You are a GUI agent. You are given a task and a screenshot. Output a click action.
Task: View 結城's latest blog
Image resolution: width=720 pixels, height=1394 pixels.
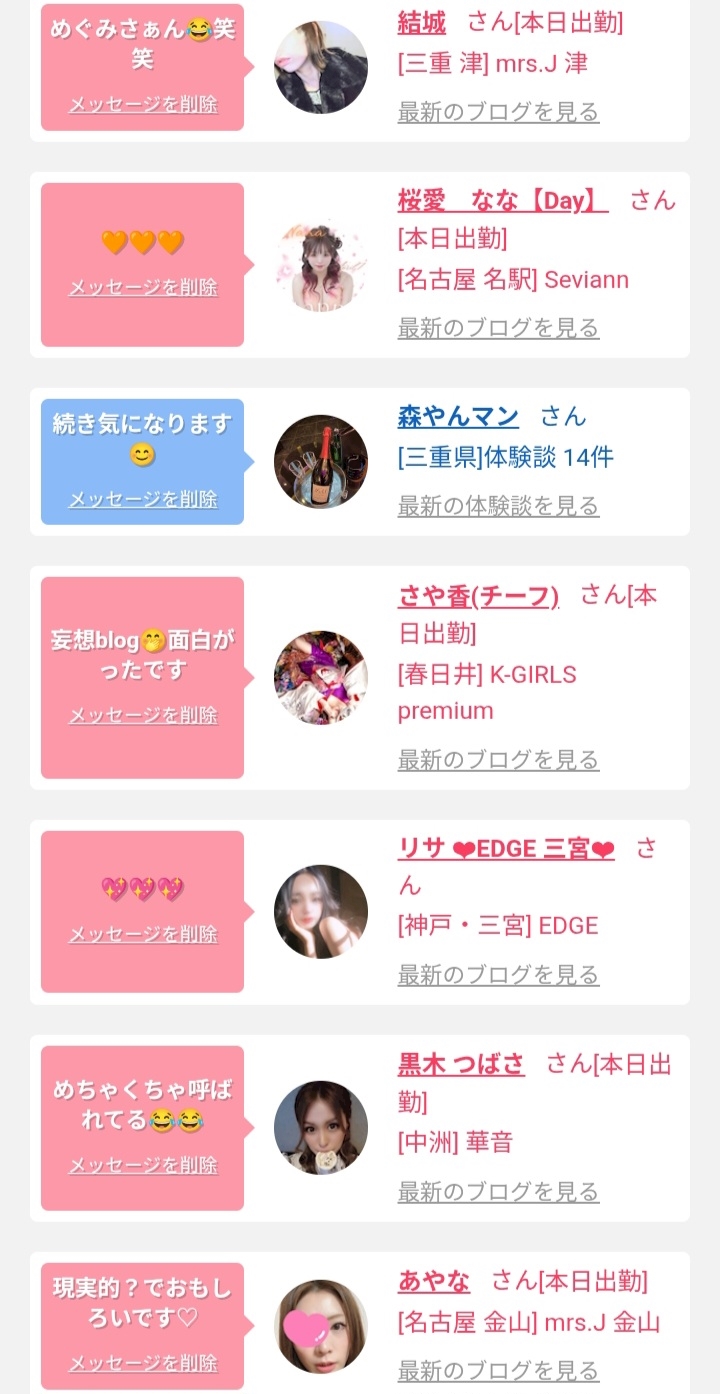tap(498, 112)
